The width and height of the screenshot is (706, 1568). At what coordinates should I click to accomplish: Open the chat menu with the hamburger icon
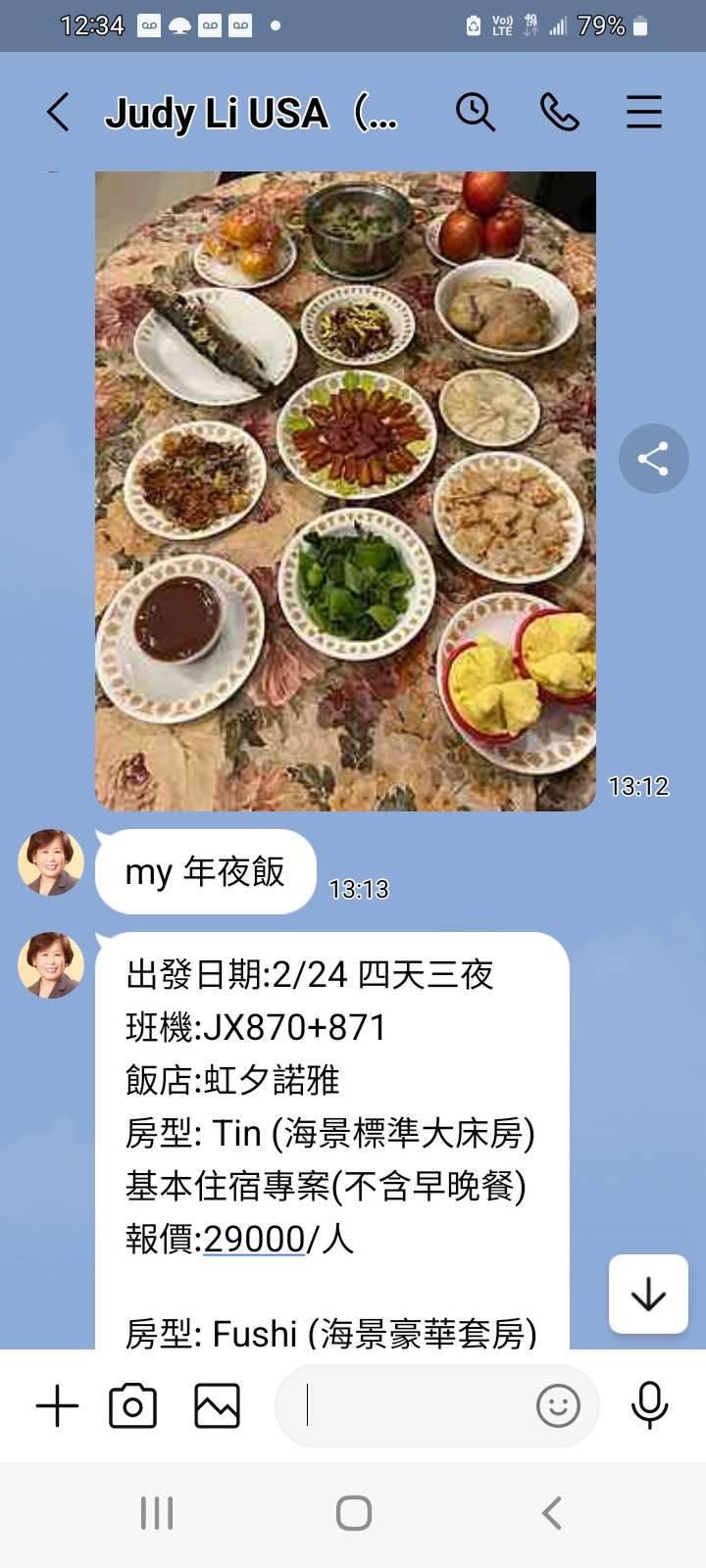point(643,112)
